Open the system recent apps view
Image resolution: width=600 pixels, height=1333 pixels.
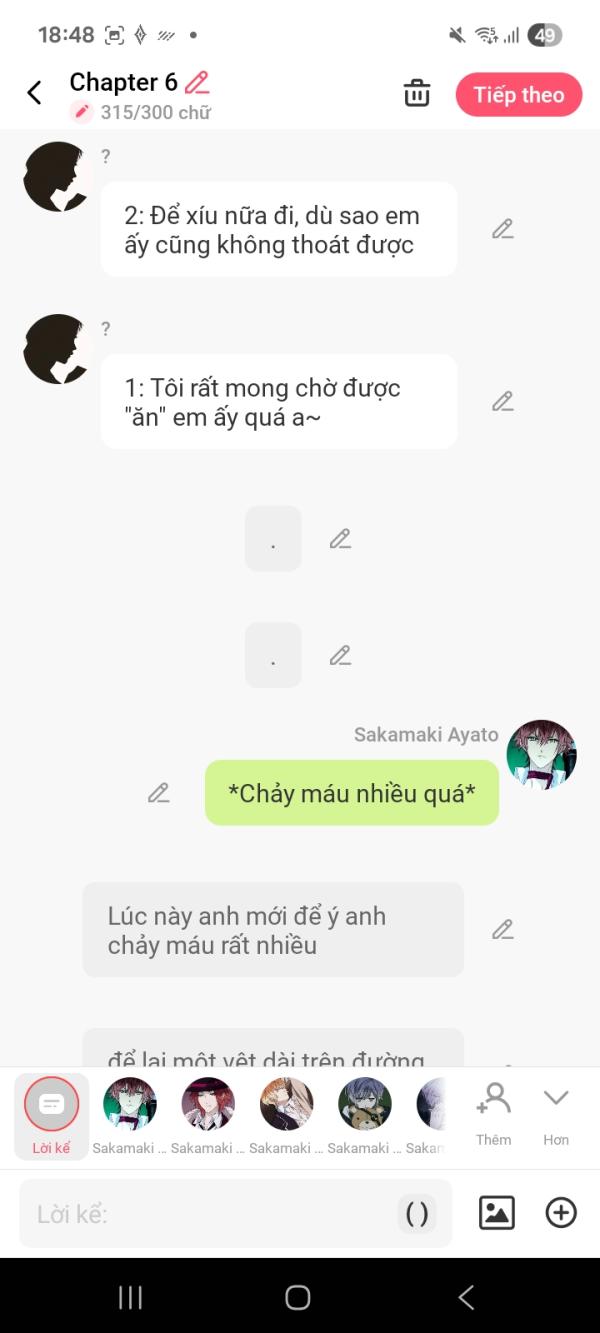(x=130, y=1297)
